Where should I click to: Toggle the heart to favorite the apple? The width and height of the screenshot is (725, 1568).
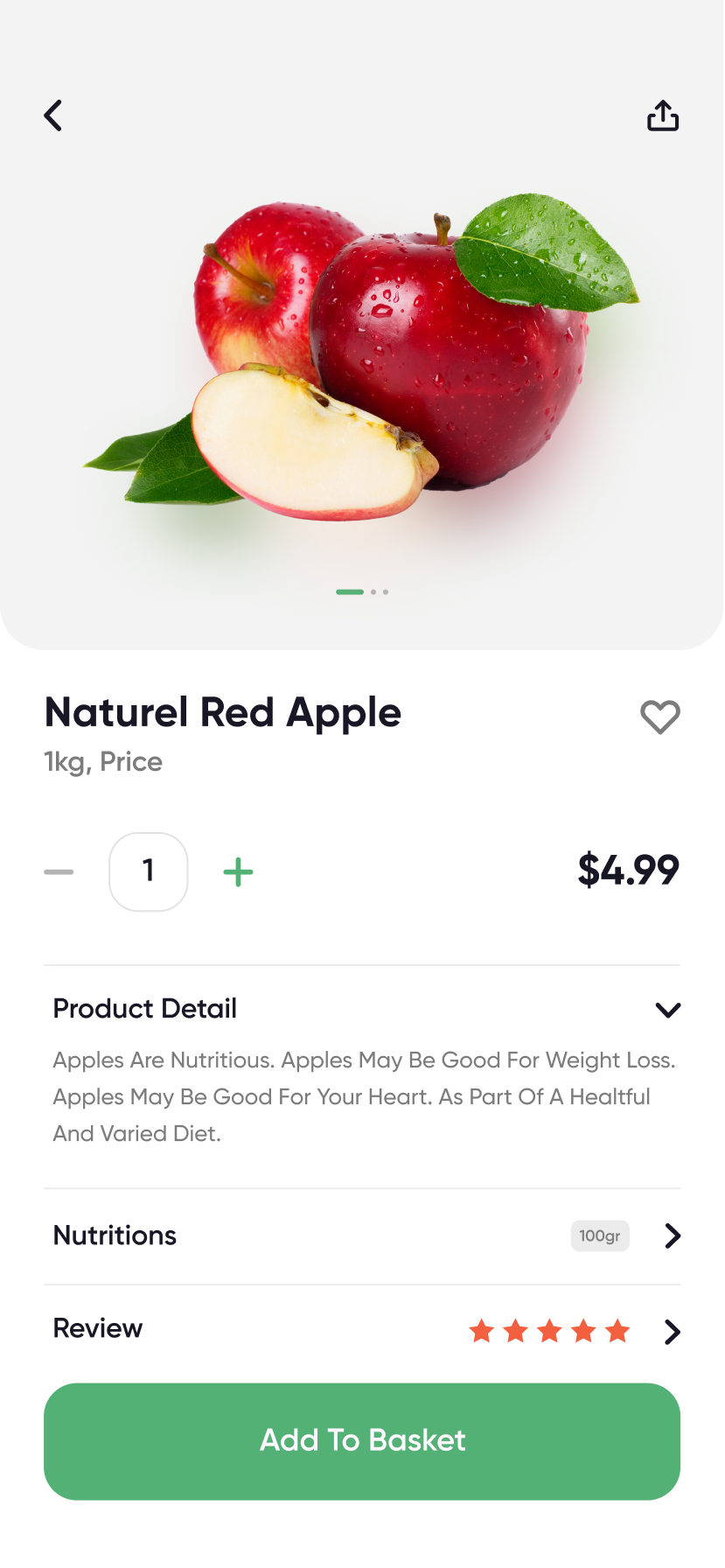point(659,716)
